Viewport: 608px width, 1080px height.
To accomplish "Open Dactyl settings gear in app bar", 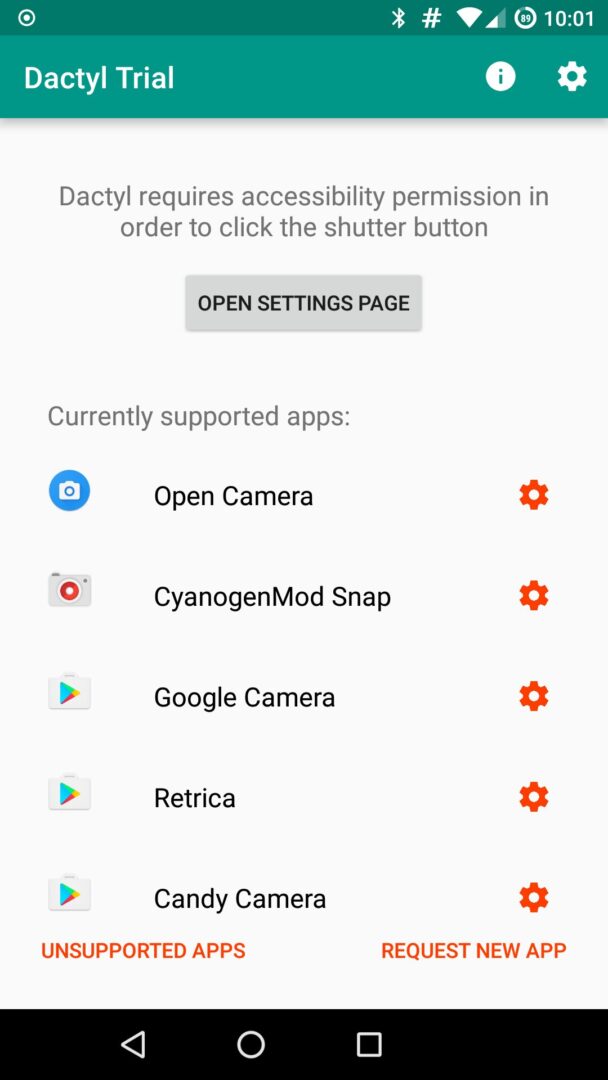I will point(572,77).
